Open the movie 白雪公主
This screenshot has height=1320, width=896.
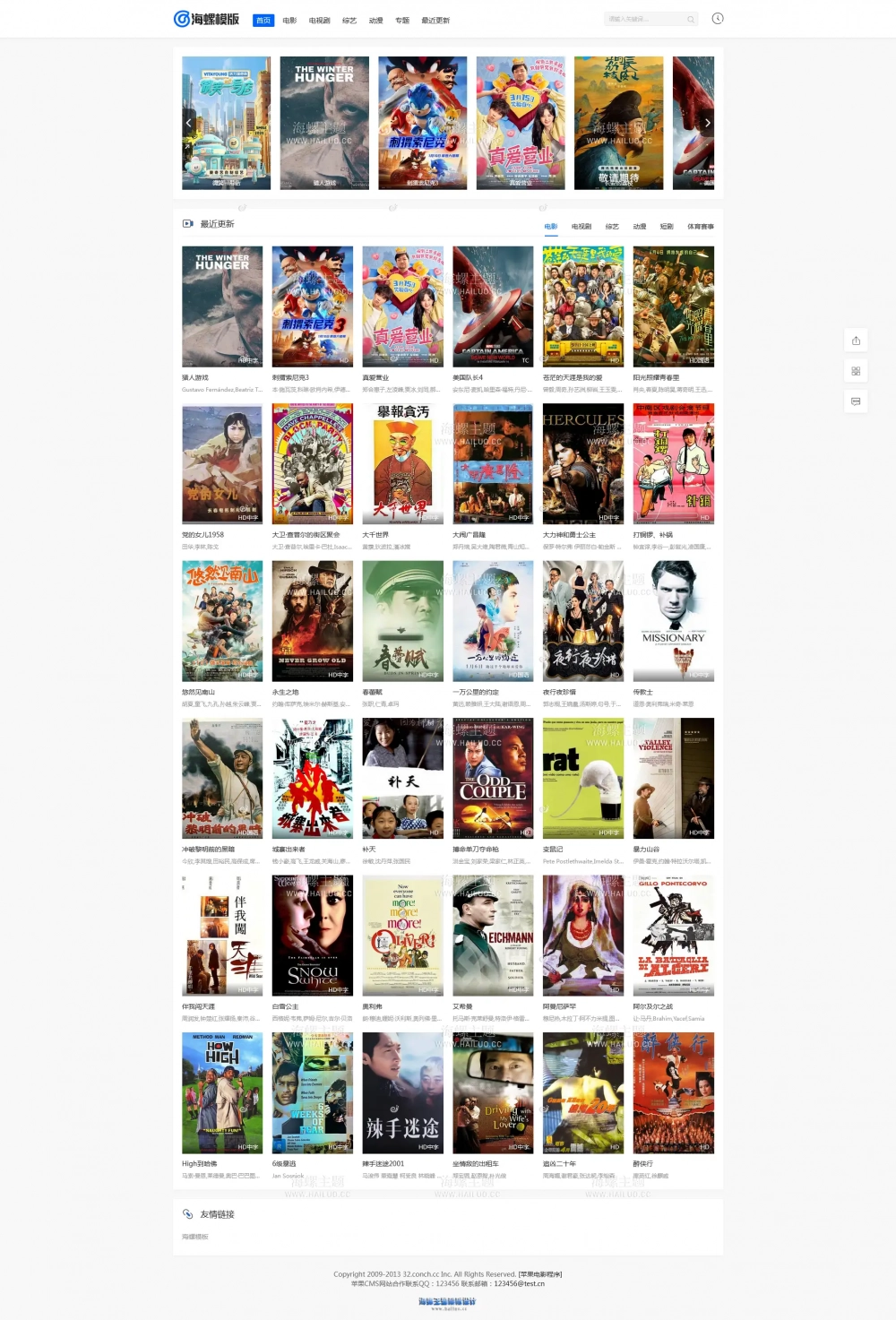[312, 936]
